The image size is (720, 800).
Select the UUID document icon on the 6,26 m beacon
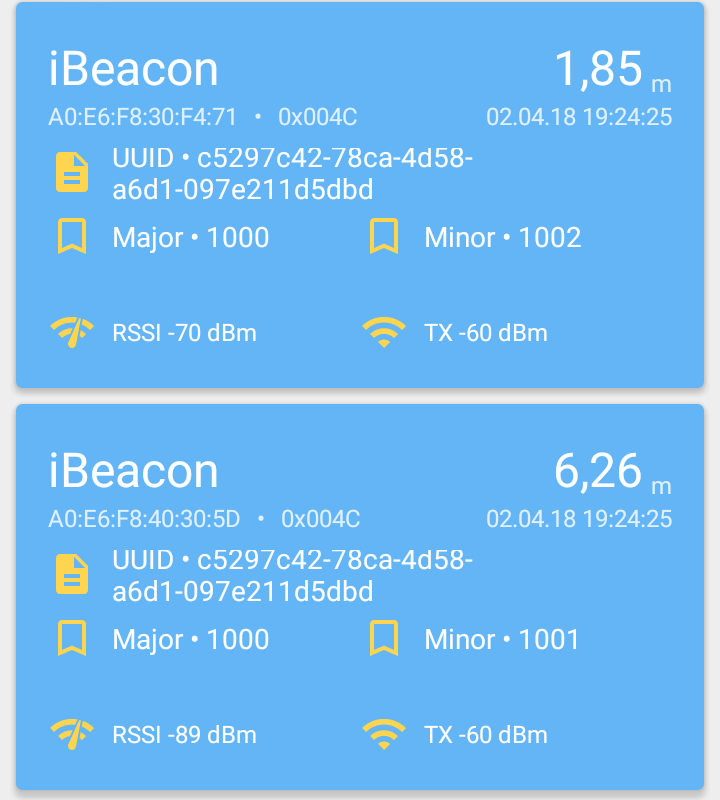(x=71, y=574)
